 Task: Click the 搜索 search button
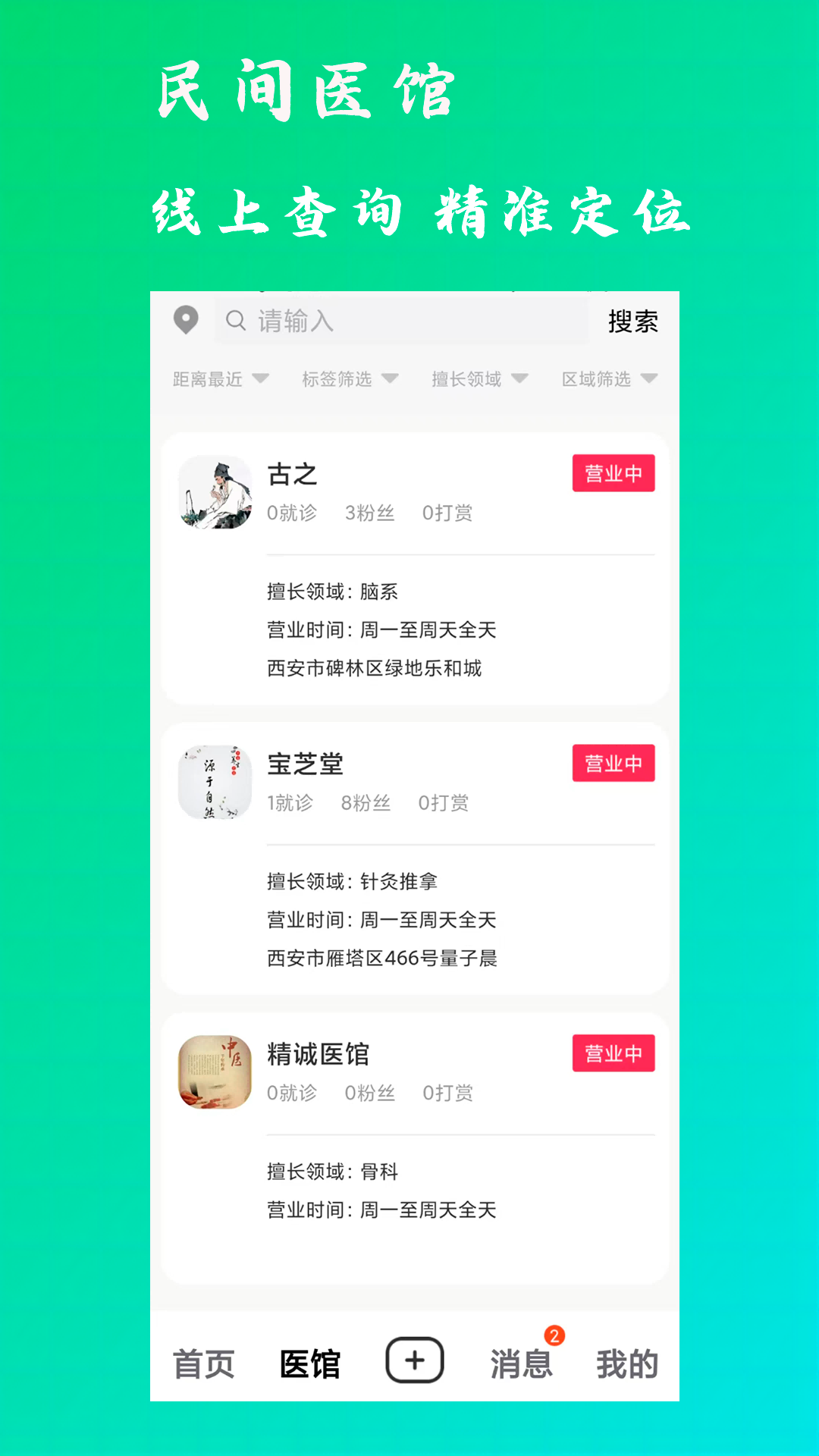click(x=632, y=322)
